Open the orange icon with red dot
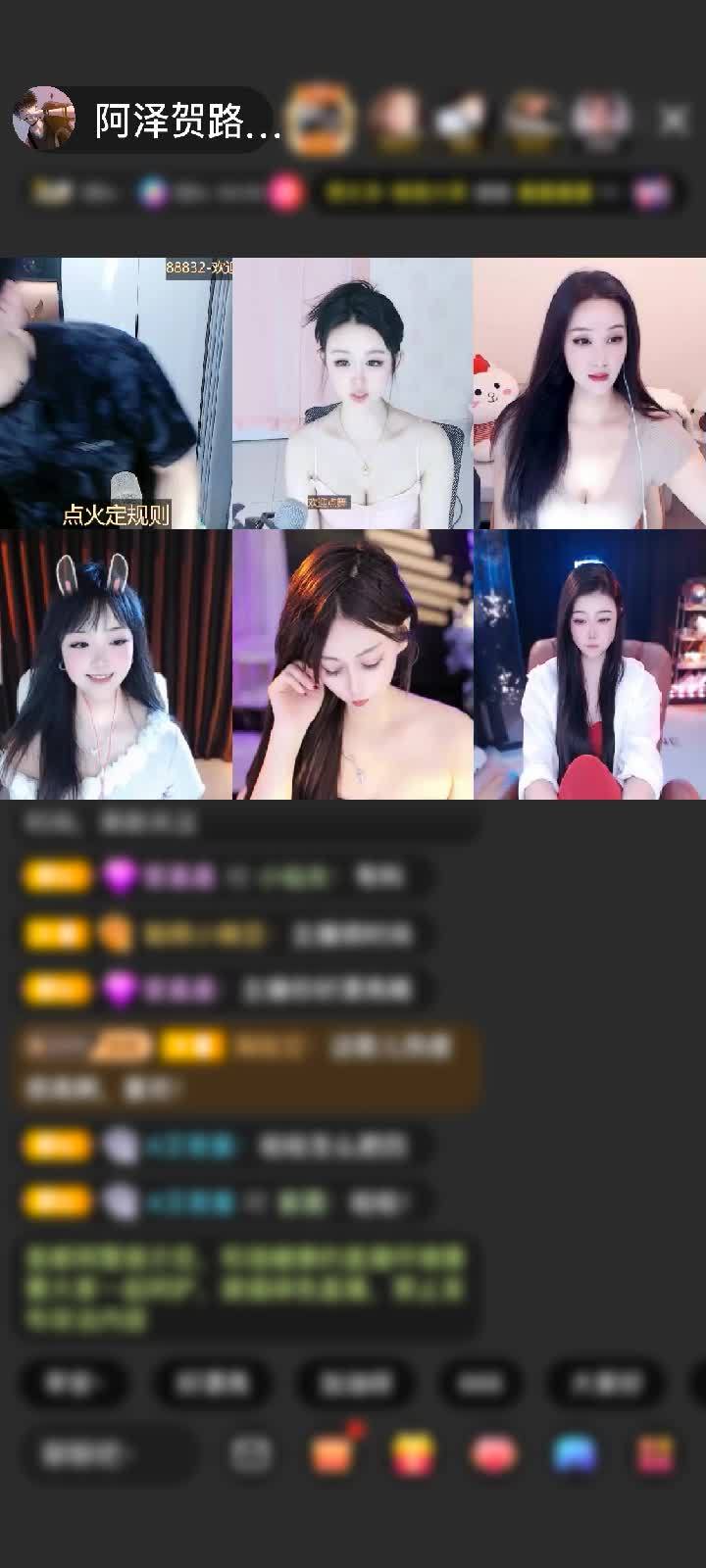This screenshot has width=706, height=1568. click(x=333, y=1454)
